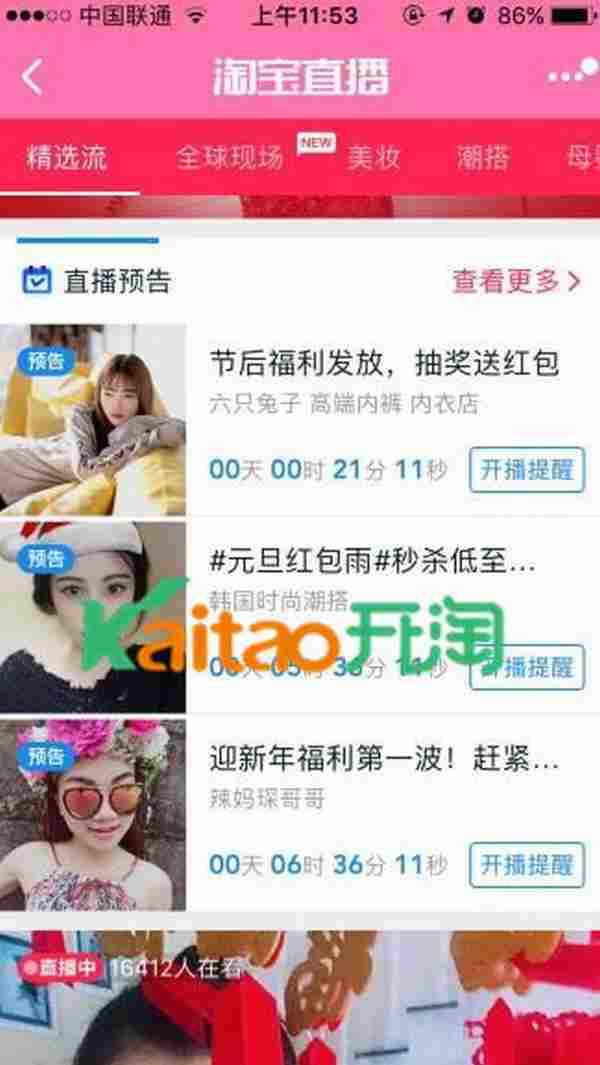Switch to the 精选流 tab

point(67,157)
